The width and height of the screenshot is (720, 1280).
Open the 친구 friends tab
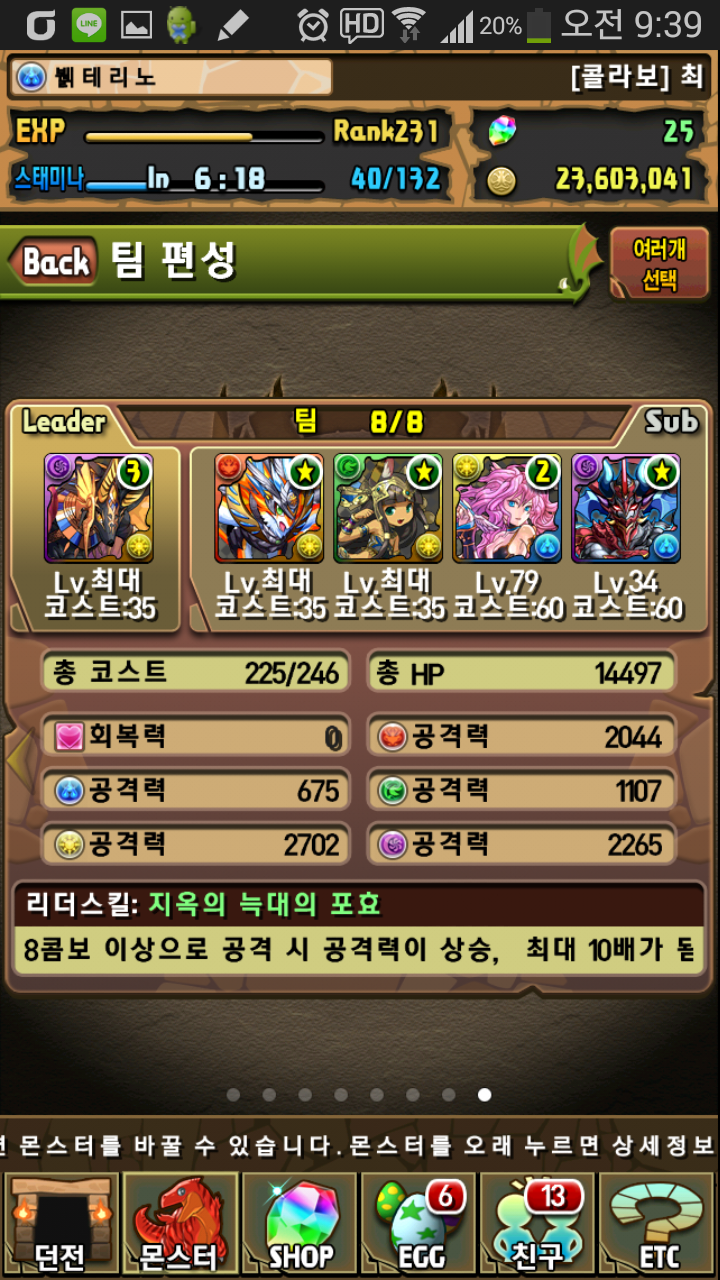coord(538,1224)
